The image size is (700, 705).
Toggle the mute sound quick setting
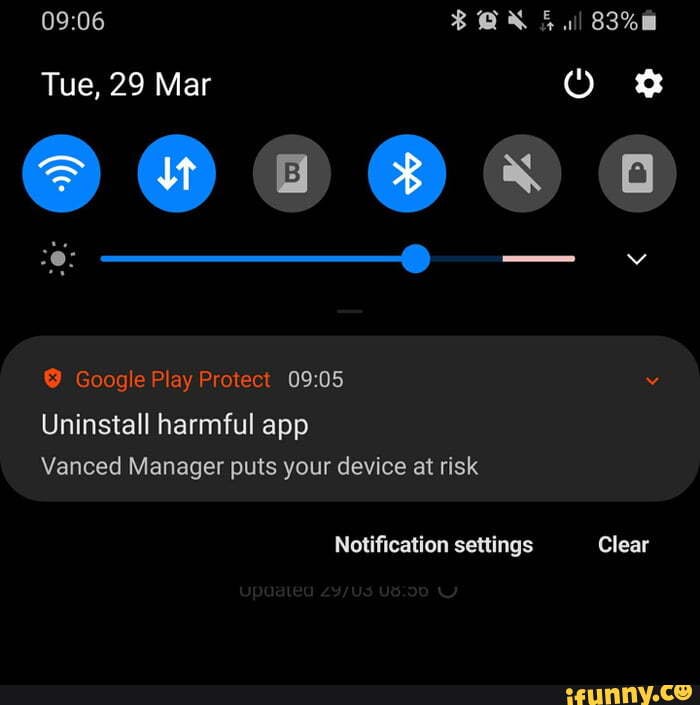[522, 174]
